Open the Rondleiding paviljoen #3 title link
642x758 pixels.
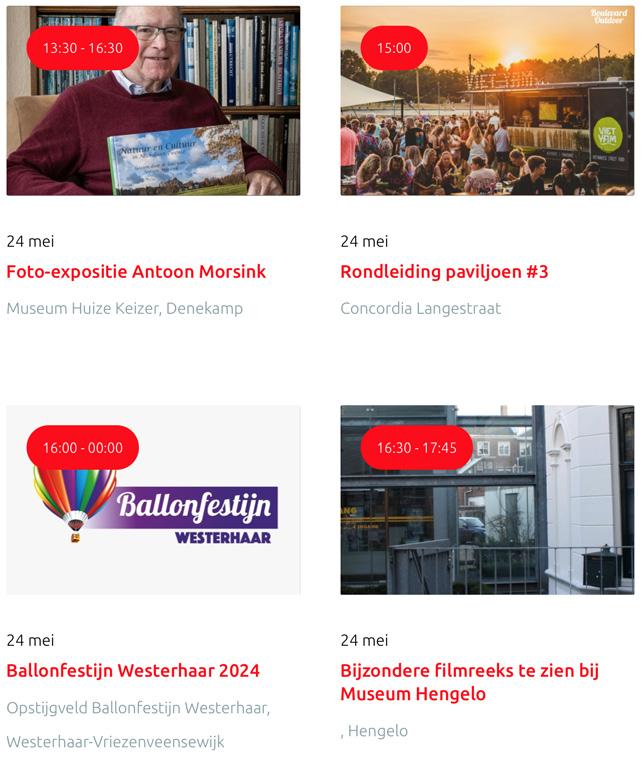(x=444, y=272)
